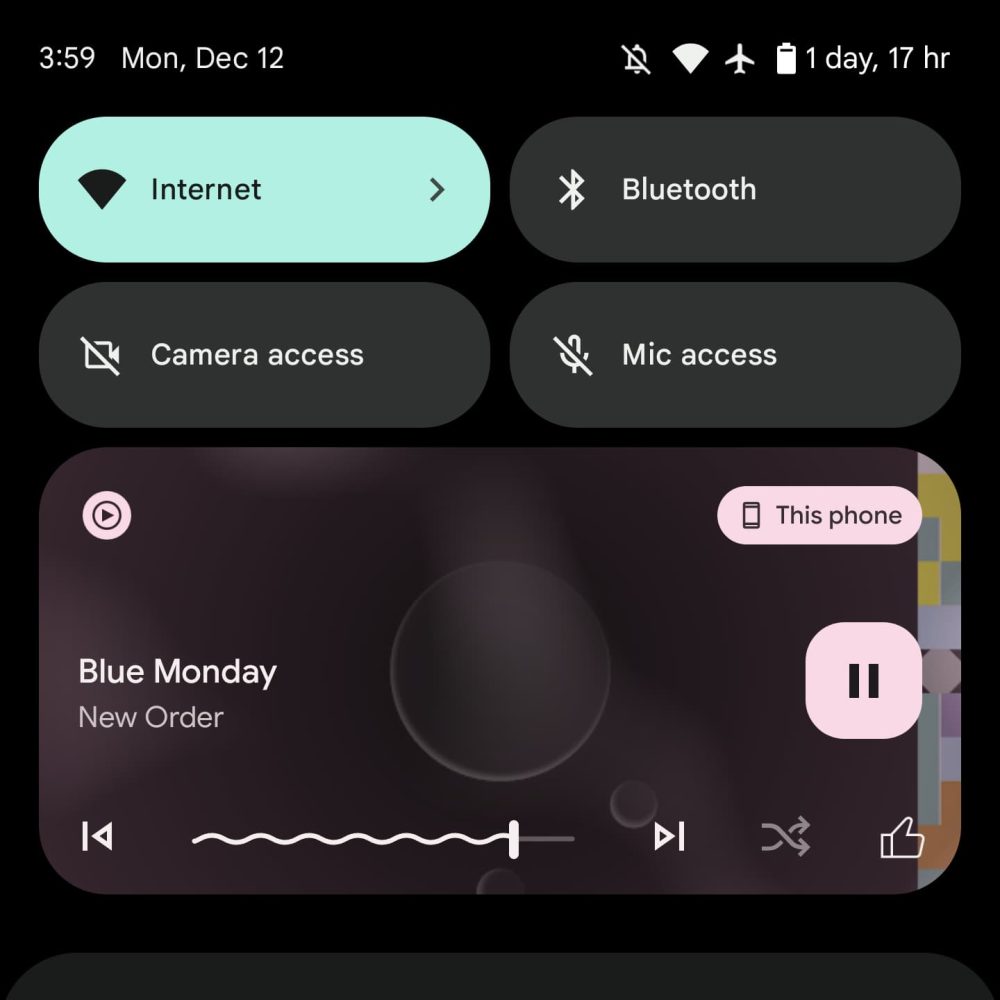Image resolution: width=1000 pixels, height=1000 pixels.
Task: Tap the playback progress bar to seek
Action: pos(383,838)
